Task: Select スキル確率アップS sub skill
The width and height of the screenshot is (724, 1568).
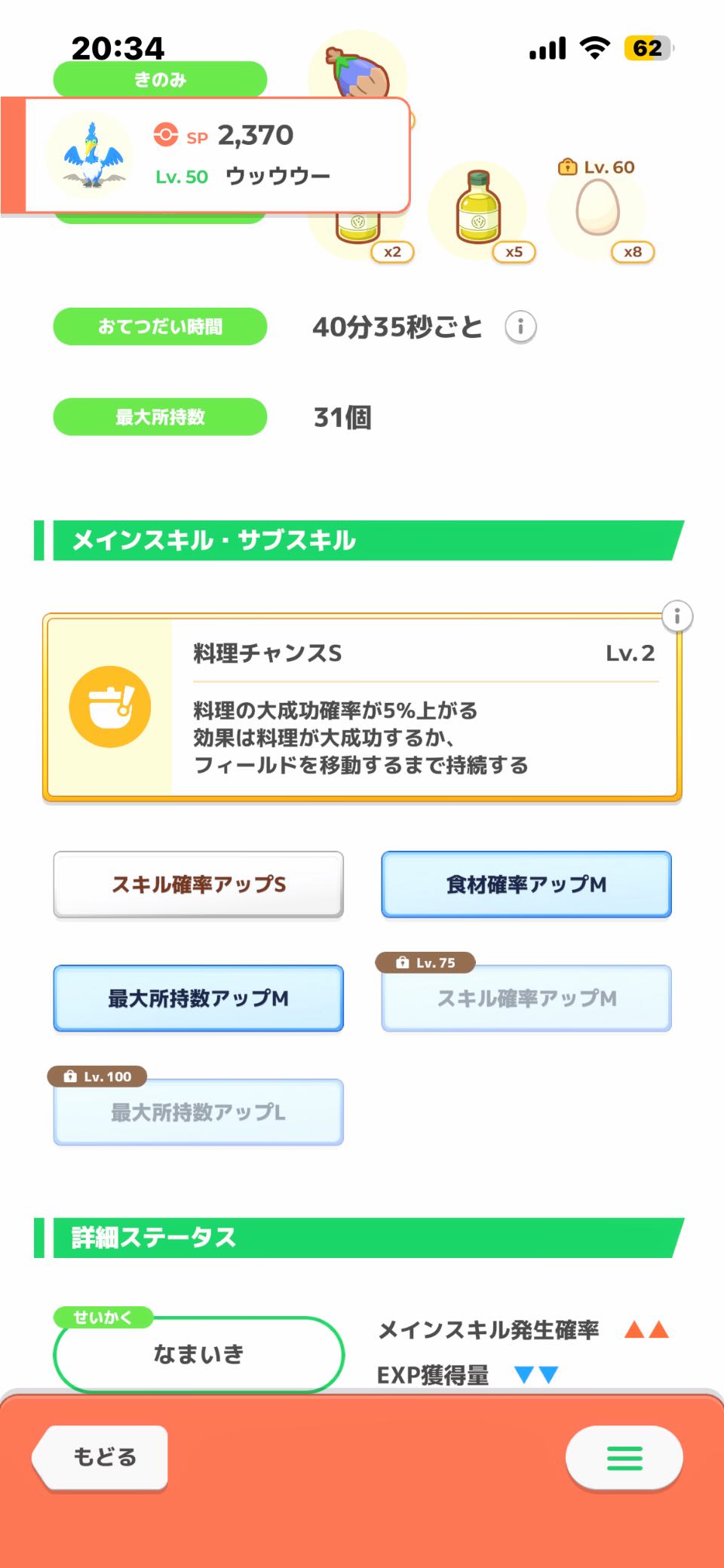Action: 198,884
